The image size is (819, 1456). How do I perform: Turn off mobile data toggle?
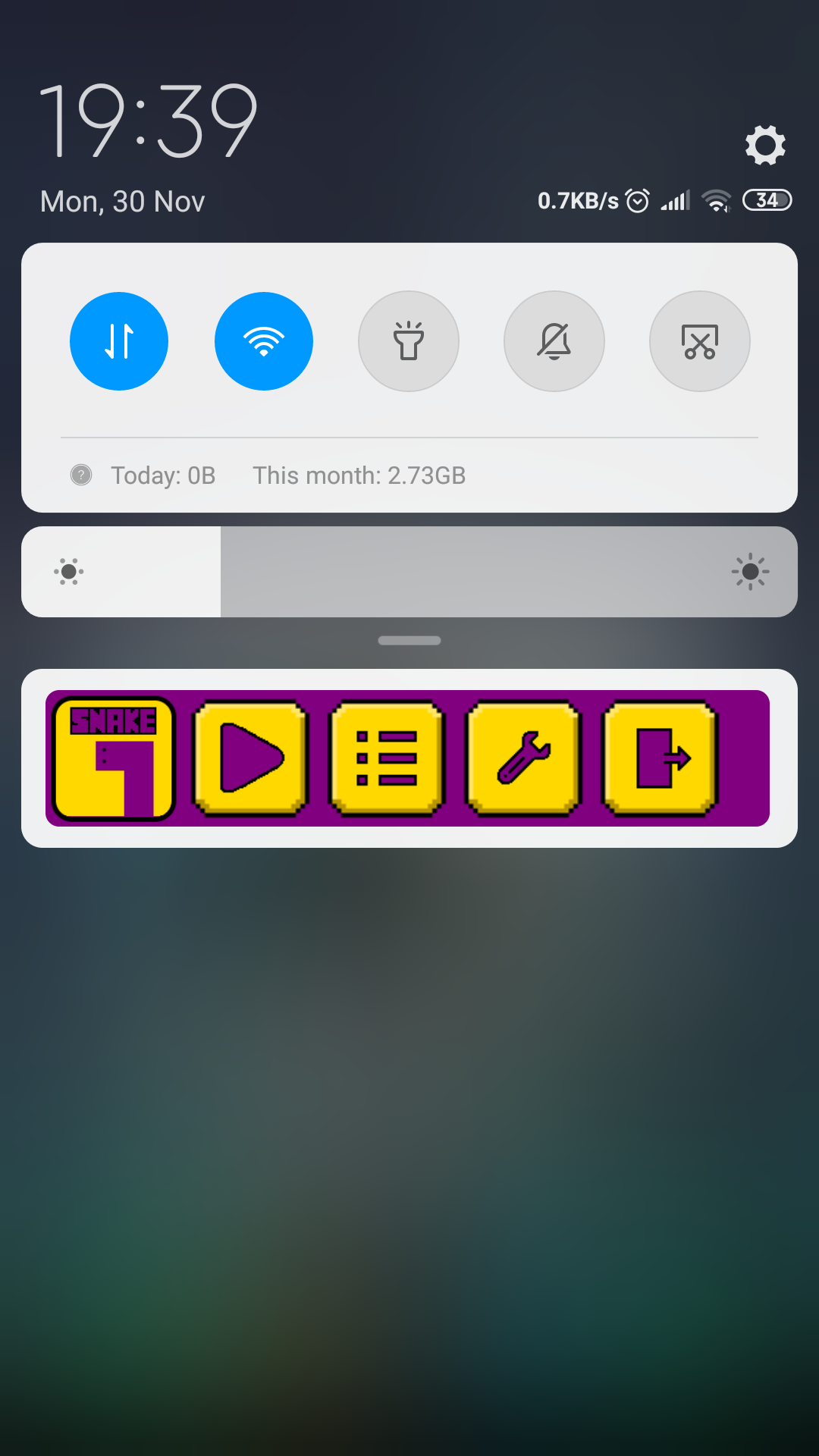(119, 341)
